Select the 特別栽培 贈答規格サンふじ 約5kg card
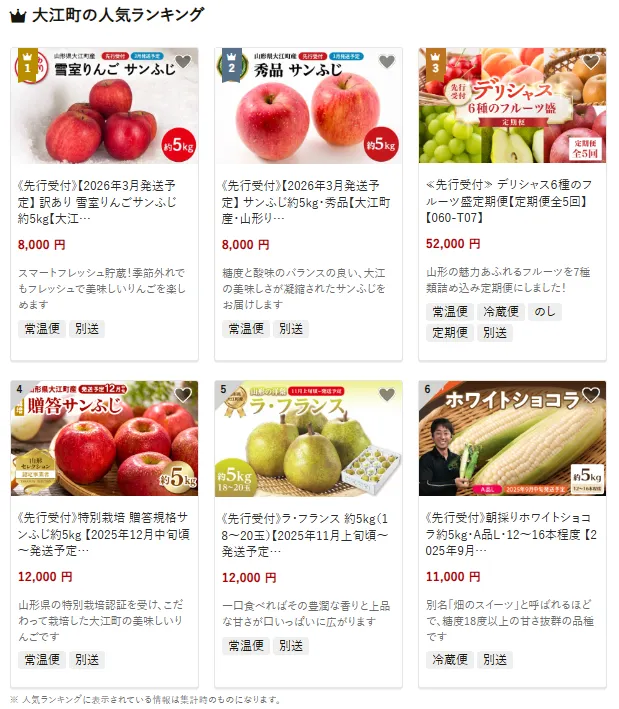Image resolution: width=619 pixels, height=709 pixels. point(104,533)
